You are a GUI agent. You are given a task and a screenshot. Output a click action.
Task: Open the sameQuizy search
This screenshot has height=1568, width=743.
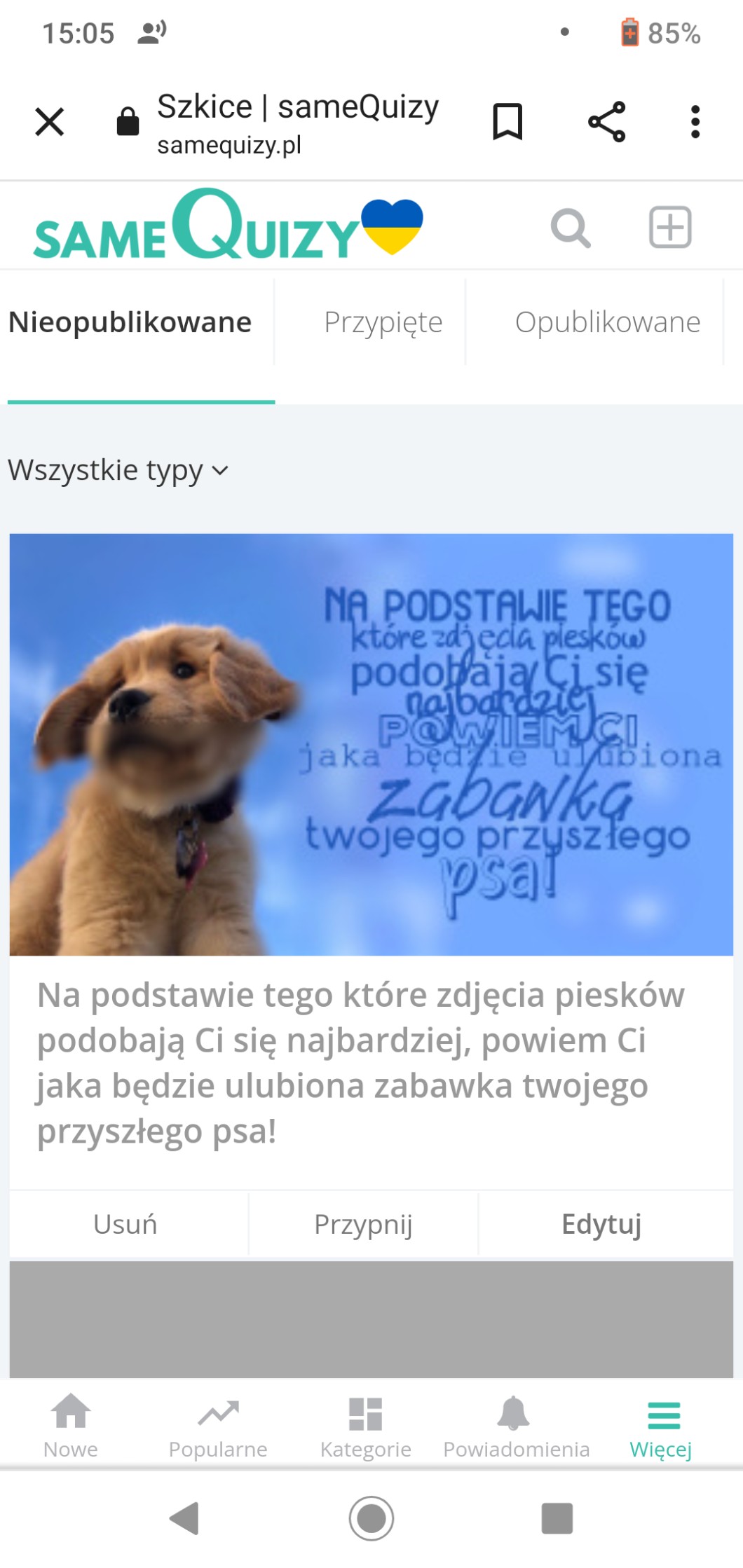click(571, 228)
